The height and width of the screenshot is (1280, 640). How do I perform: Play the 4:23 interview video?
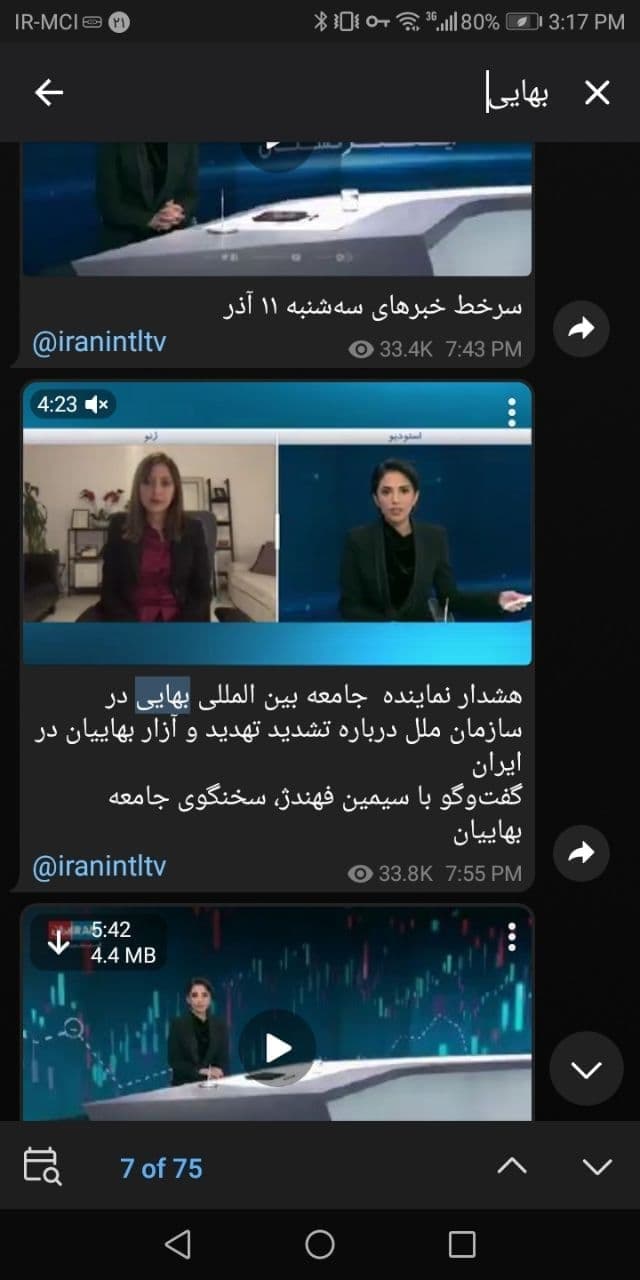278,523
